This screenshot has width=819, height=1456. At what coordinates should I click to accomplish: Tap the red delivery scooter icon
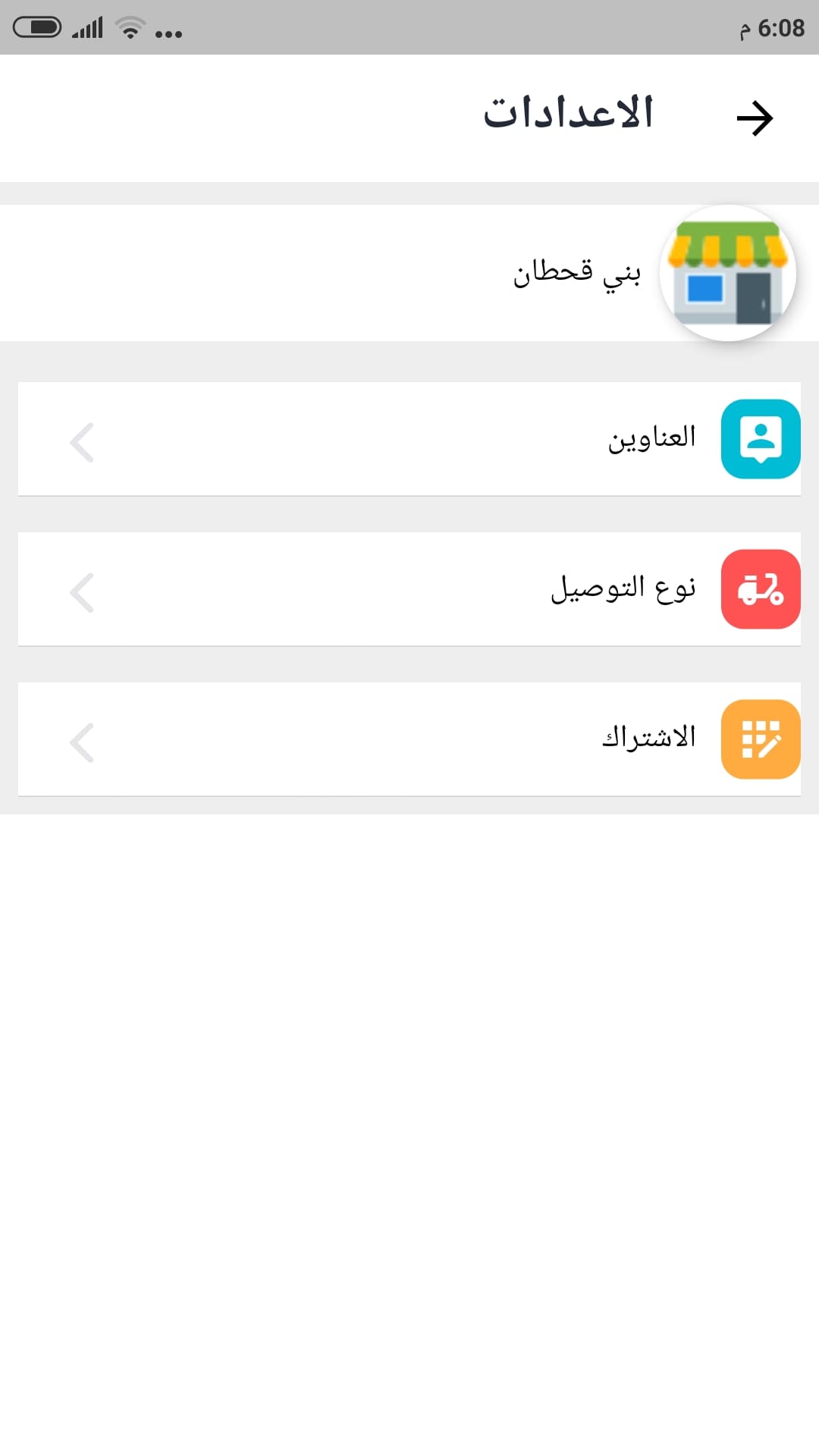tap(761, 590)
